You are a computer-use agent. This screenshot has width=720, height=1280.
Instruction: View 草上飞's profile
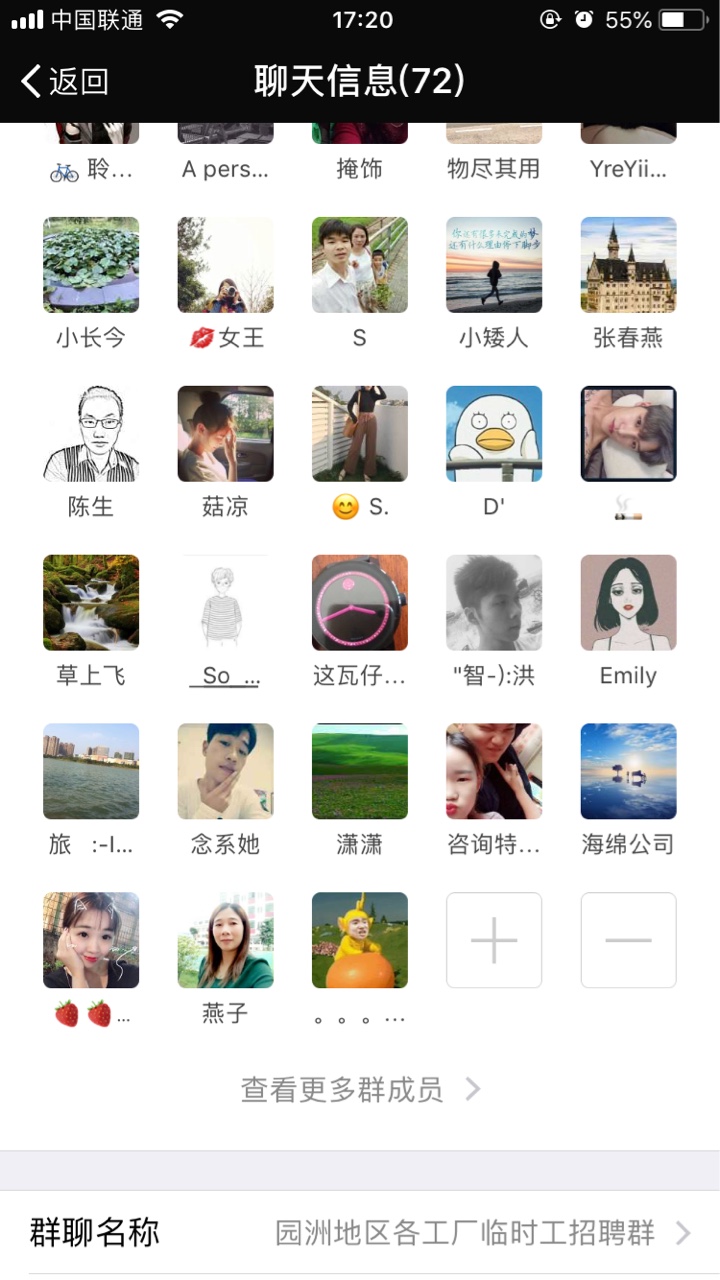click(91, 603)
